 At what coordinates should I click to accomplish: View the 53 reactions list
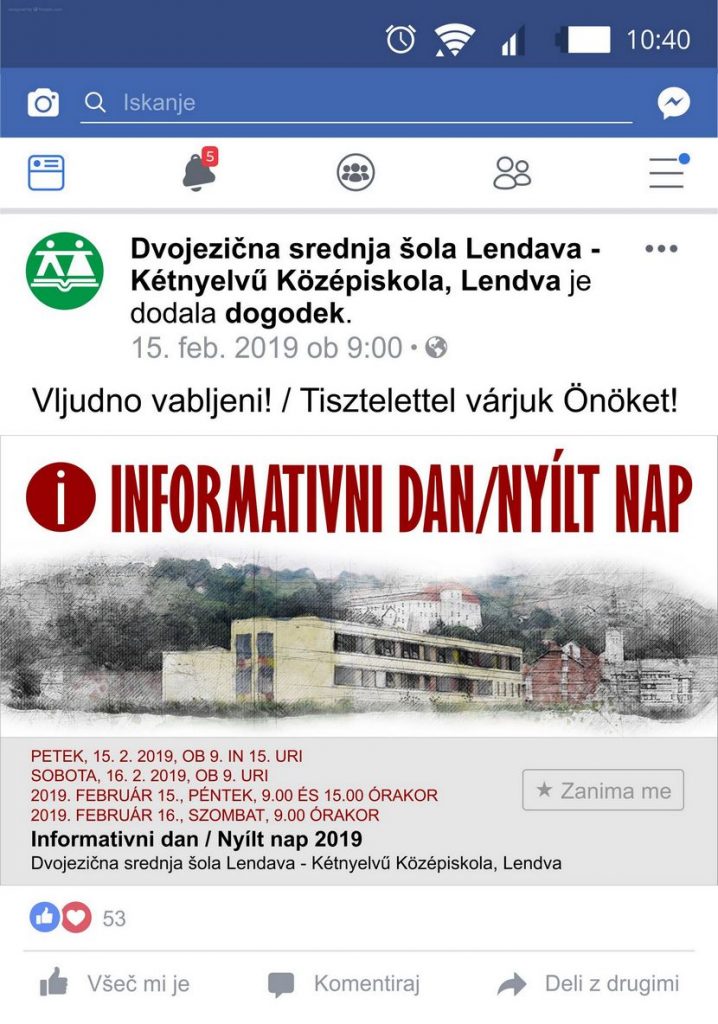[x=78, y=917]
